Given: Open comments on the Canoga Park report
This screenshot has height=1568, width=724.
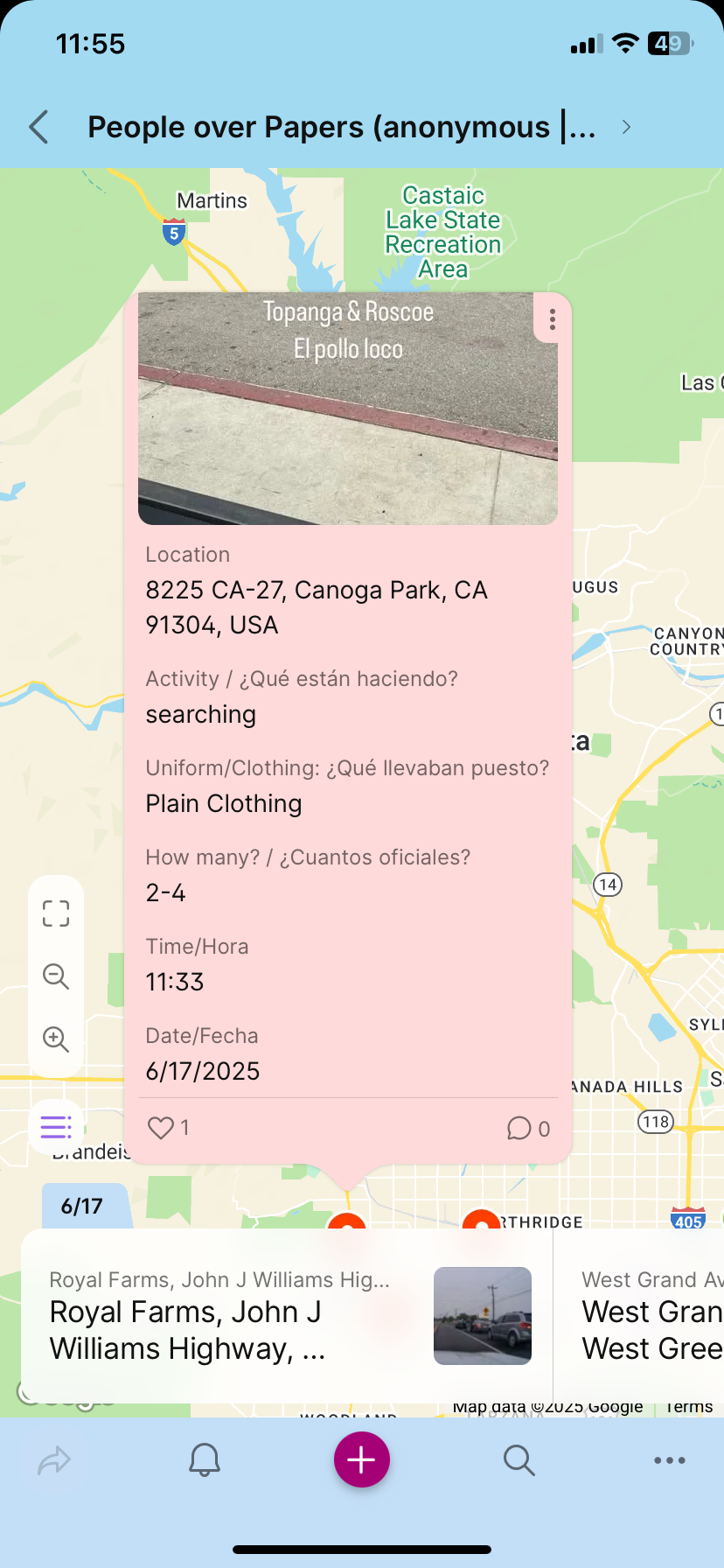Looking at the screenshot, I should pyautogui.click(x=519, y=1129).
